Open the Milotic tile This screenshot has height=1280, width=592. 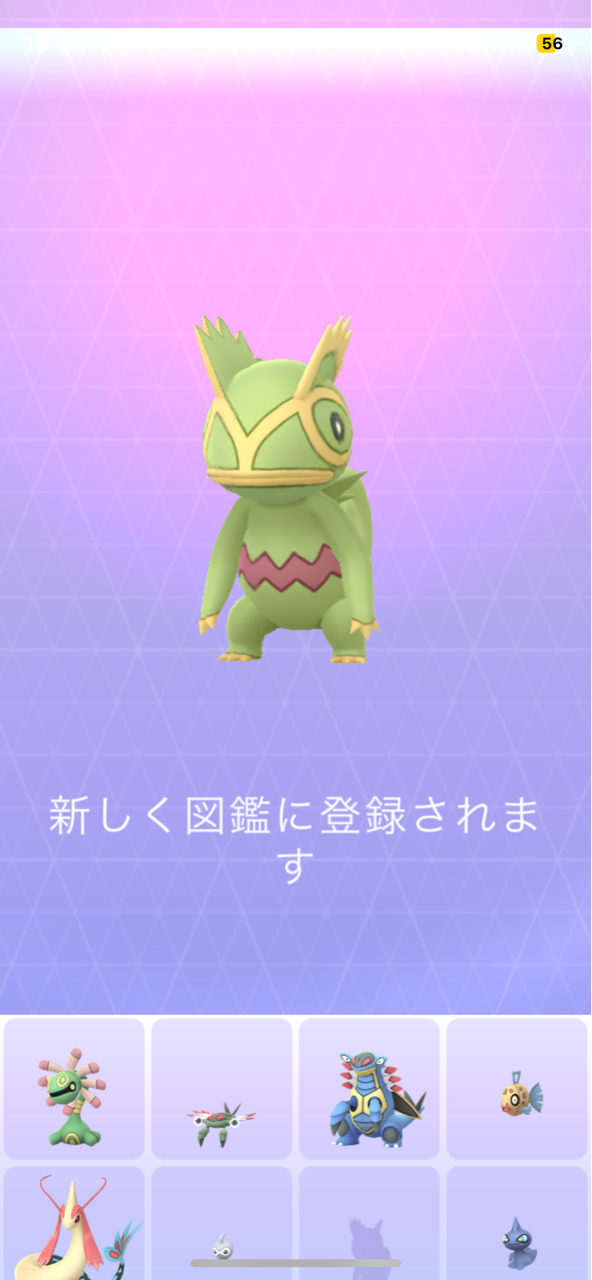coord(74,1223)
